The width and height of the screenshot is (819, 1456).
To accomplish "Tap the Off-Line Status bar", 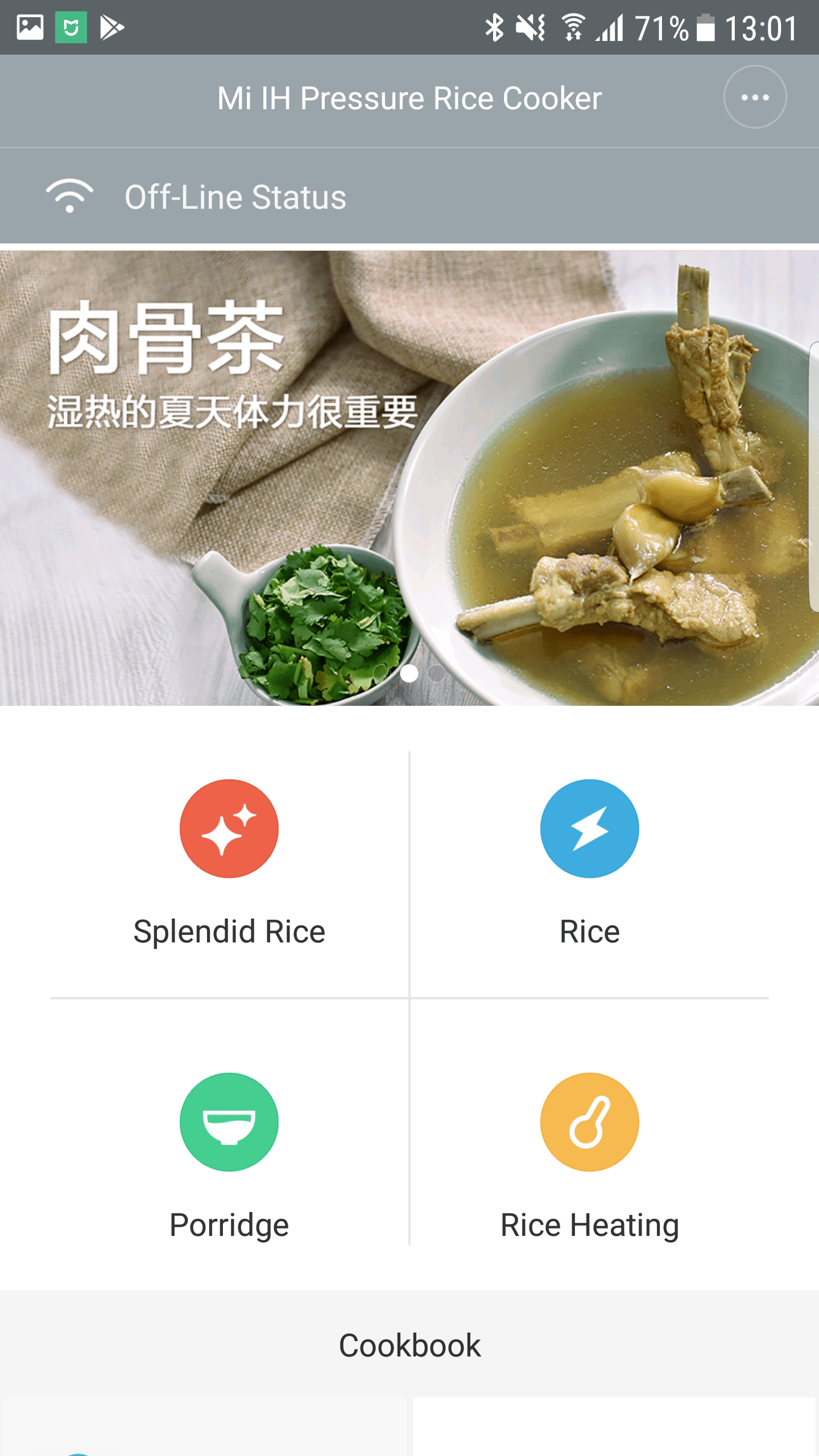I will click(409, 196).
